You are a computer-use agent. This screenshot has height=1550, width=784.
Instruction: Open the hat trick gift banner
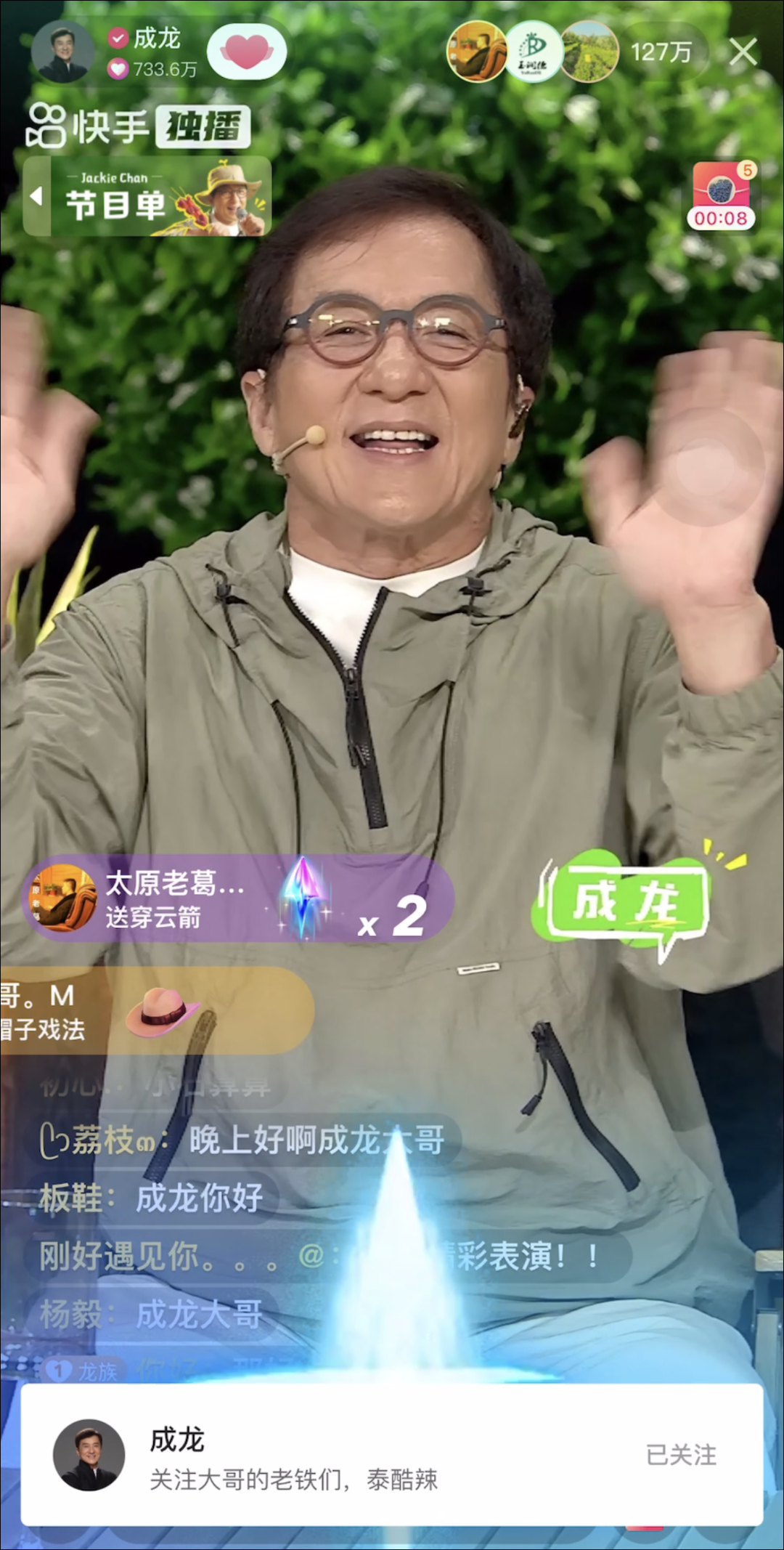[x=157, y=1010]
